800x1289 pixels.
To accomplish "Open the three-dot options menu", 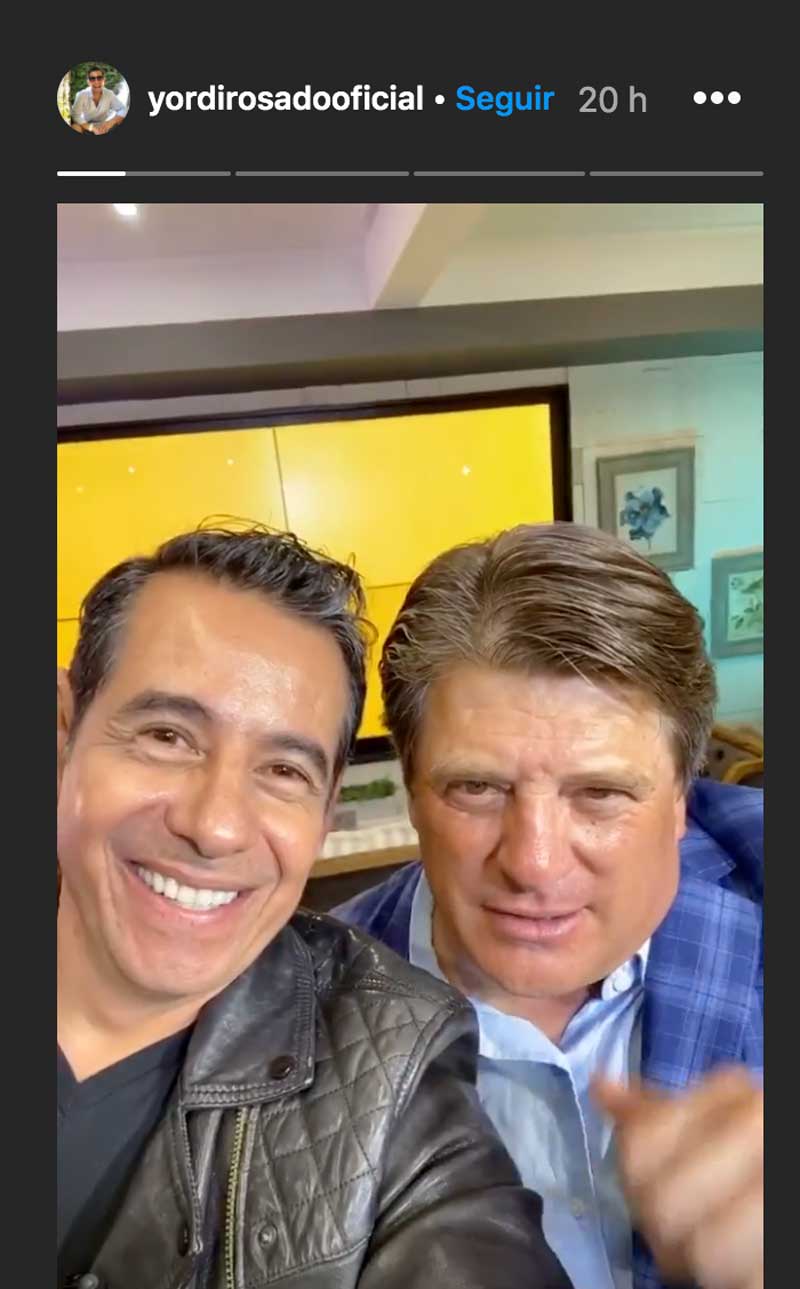I will [x=716, y=98].
